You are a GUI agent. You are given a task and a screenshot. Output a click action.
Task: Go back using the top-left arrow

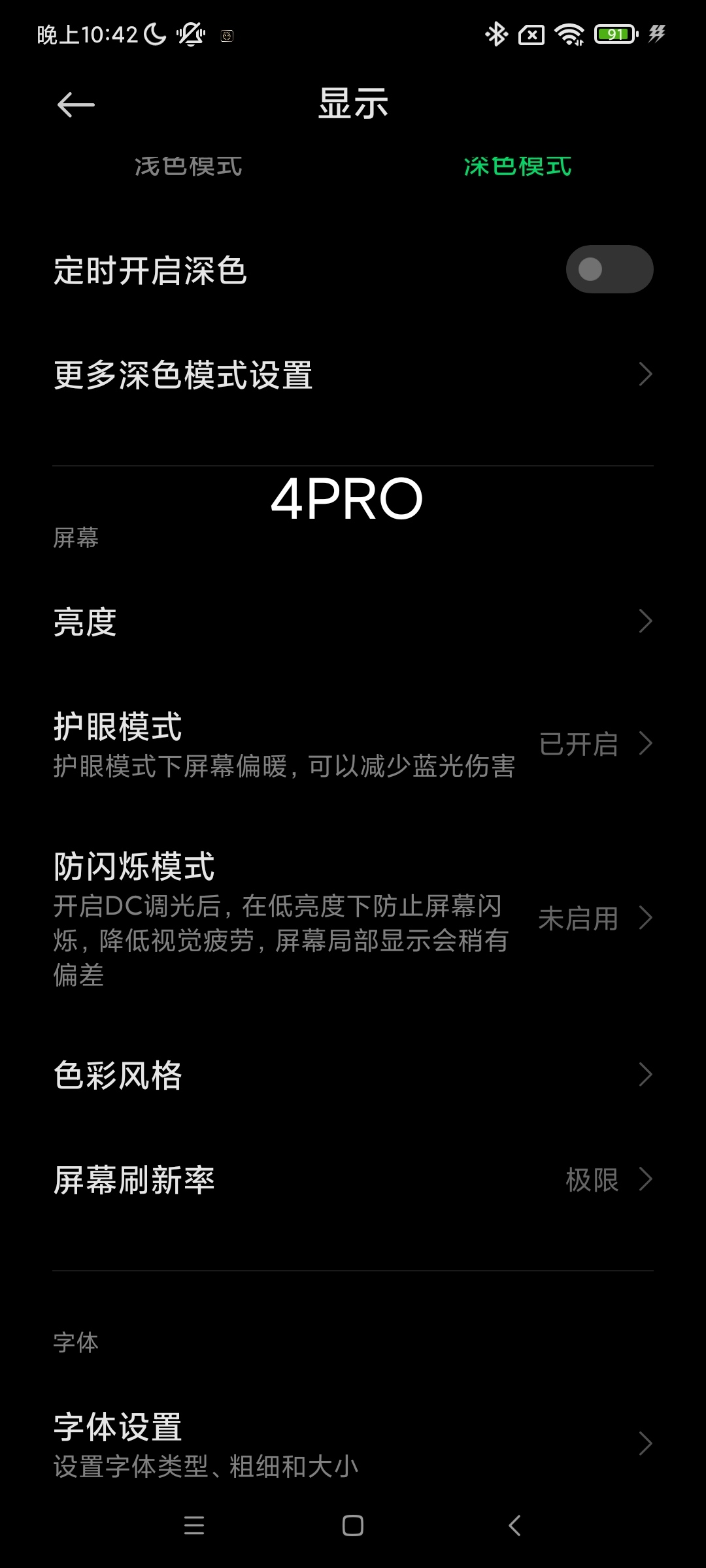point(76,105)
